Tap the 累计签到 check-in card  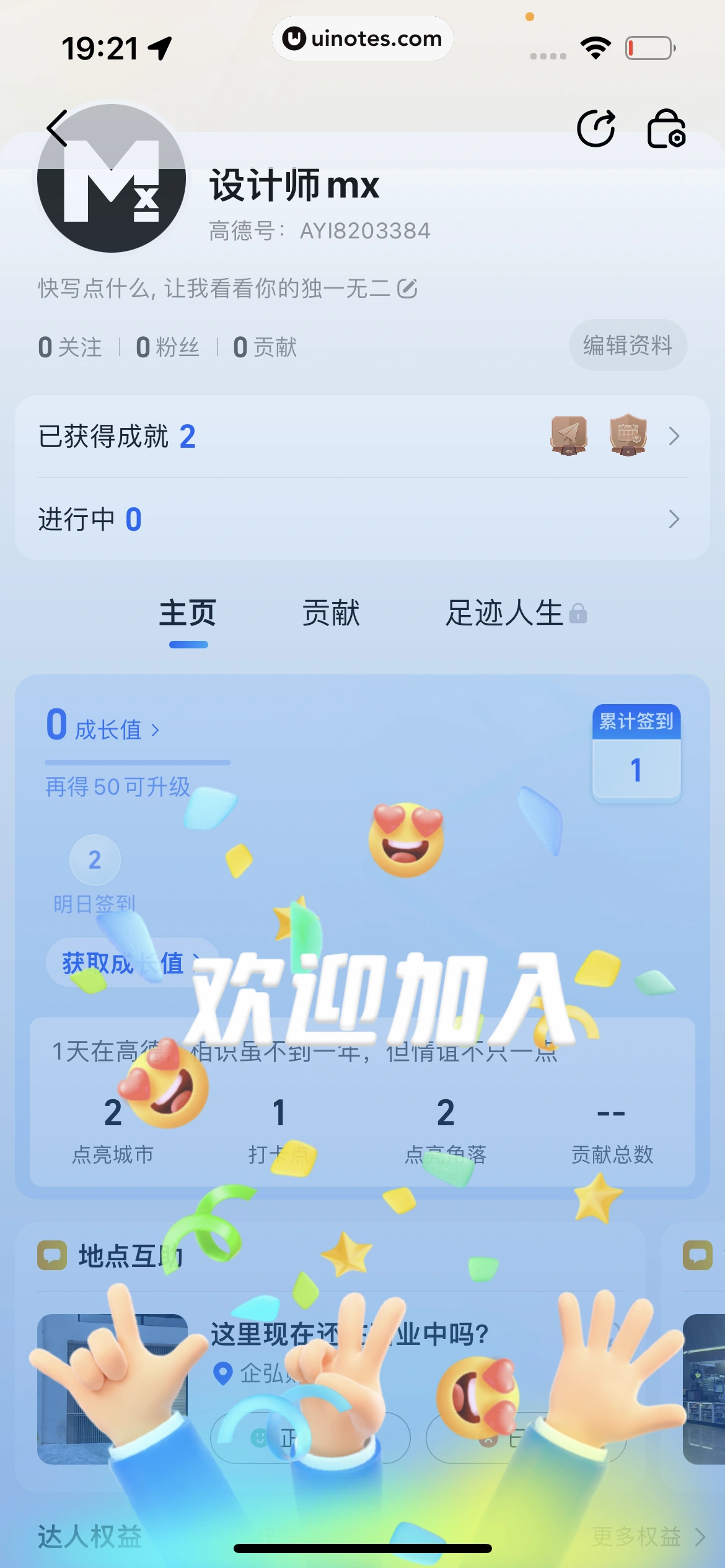tap(636, 752)
